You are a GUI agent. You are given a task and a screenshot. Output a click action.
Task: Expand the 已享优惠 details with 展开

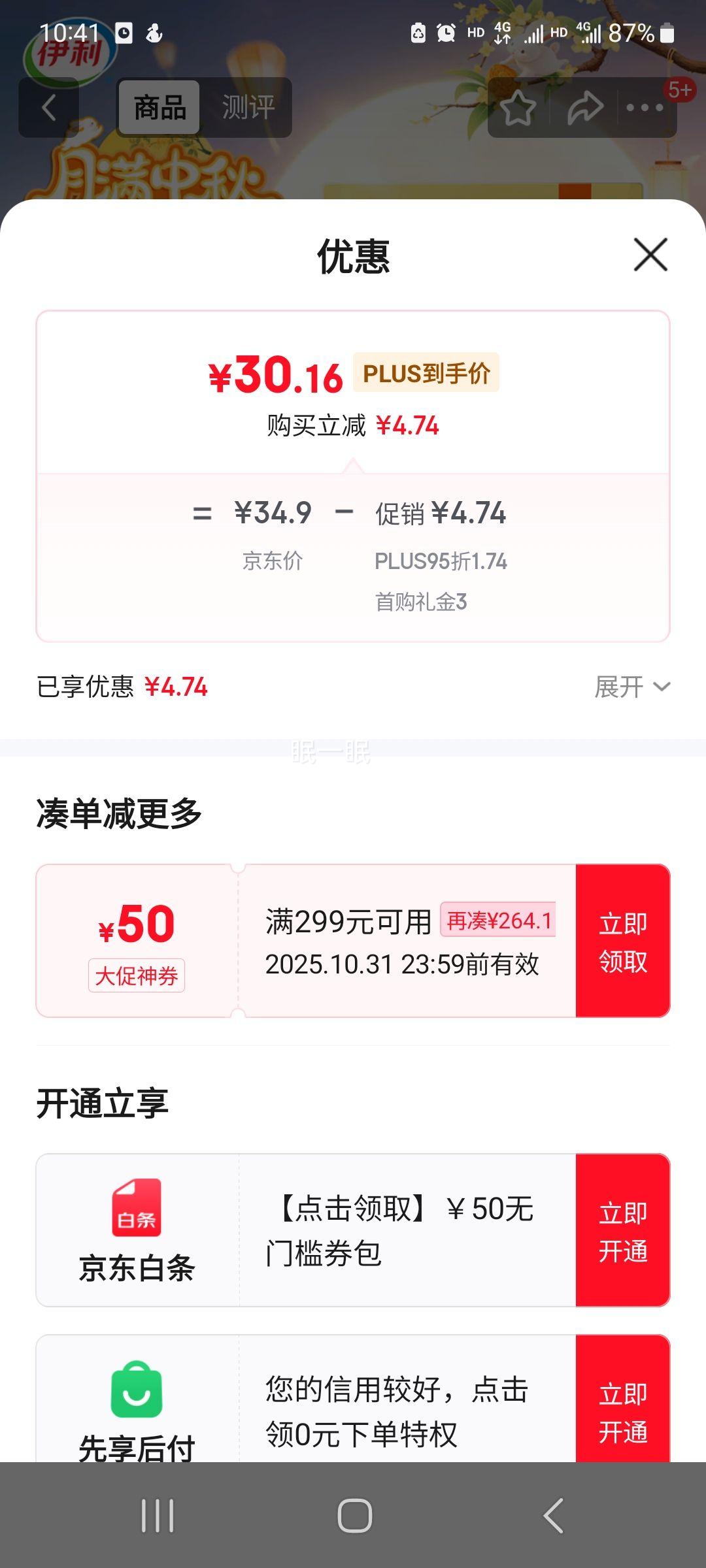tap(631, 687)
